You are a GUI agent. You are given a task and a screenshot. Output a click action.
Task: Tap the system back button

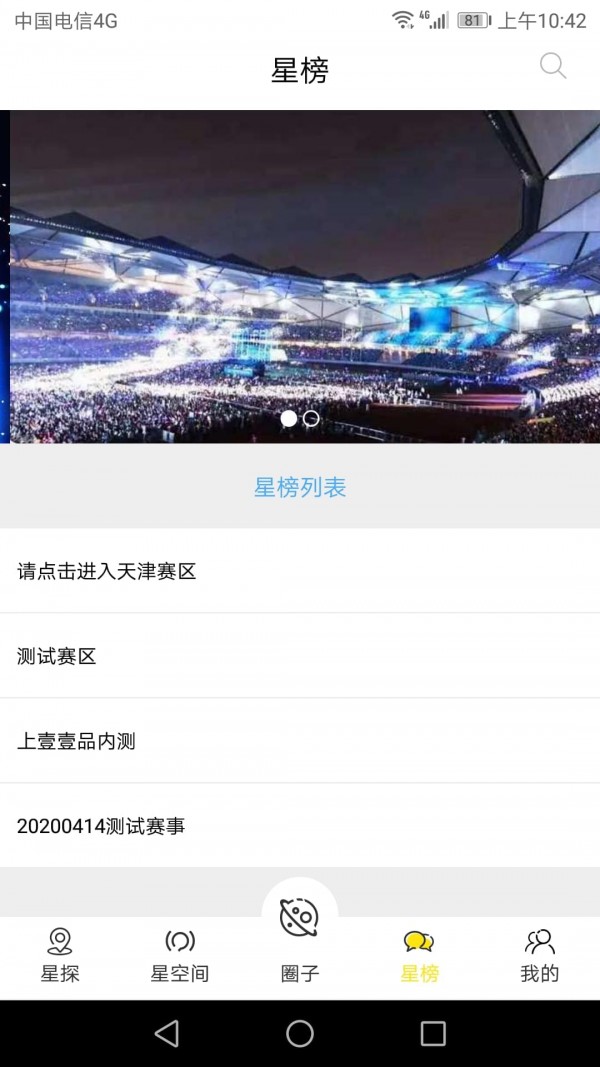coord(167,1033)
